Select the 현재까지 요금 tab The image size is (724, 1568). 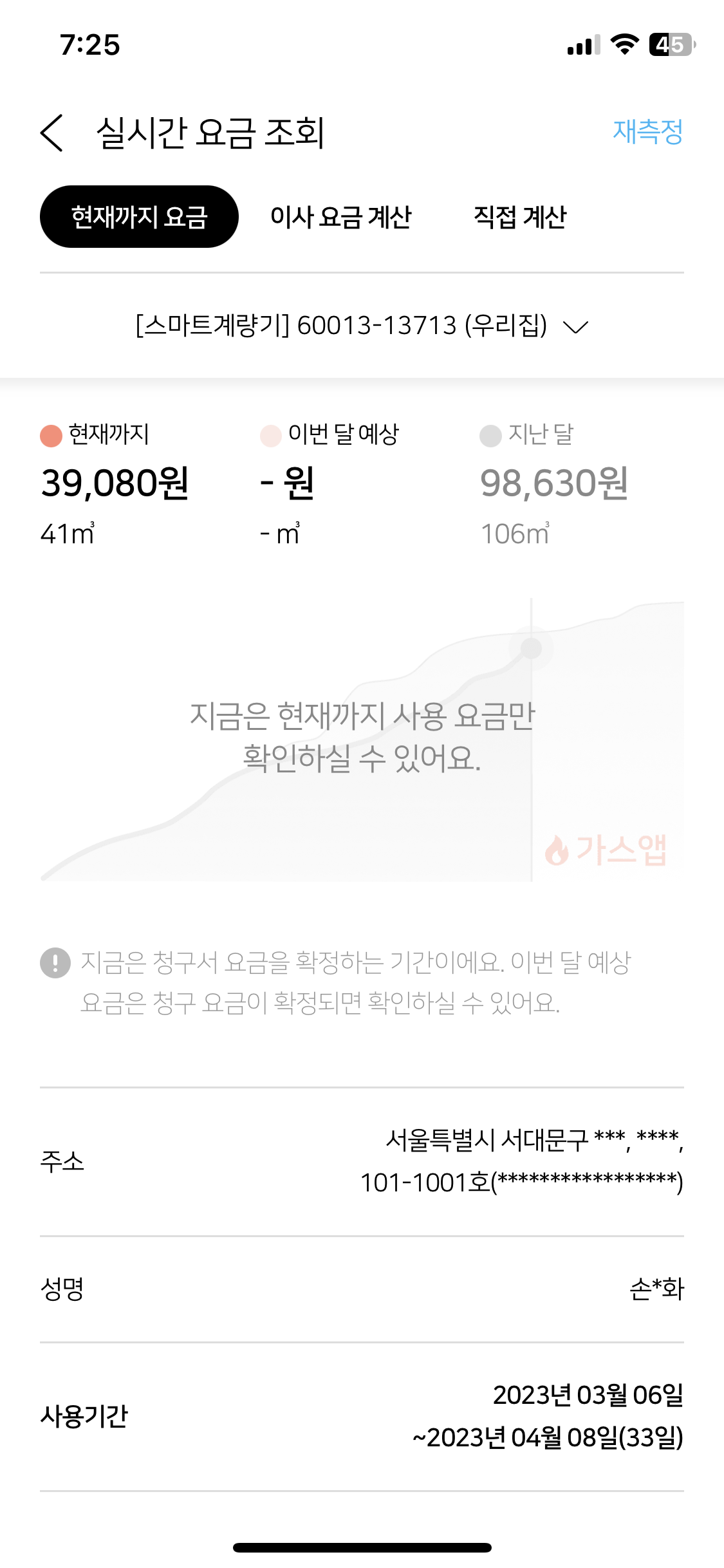(x=139, y=217)
